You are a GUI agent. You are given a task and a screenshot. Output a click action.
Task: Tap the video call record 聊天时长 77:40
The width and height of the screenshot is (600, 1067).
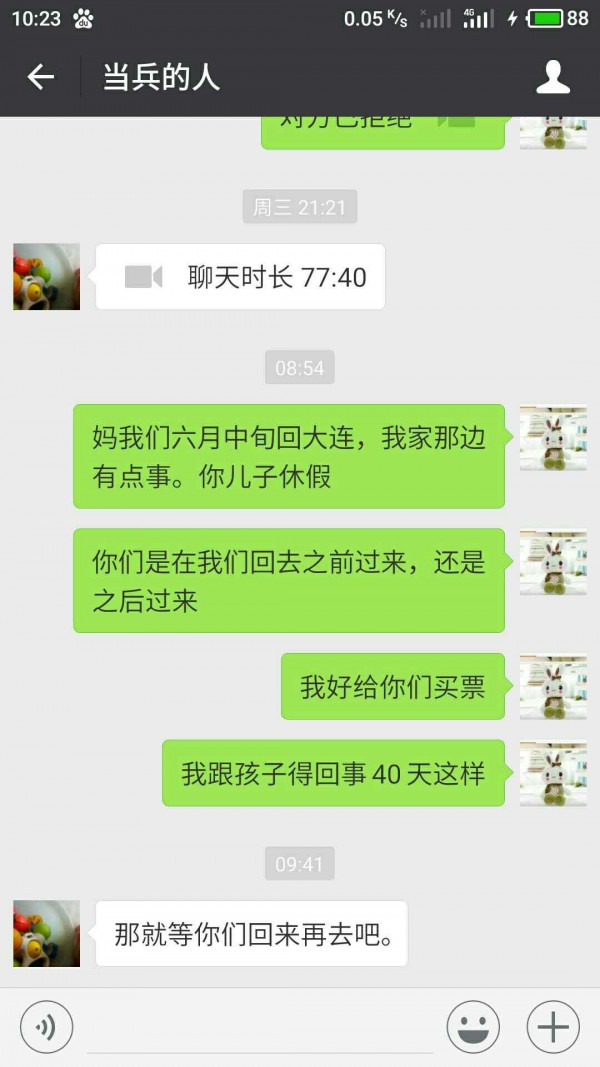240,277
